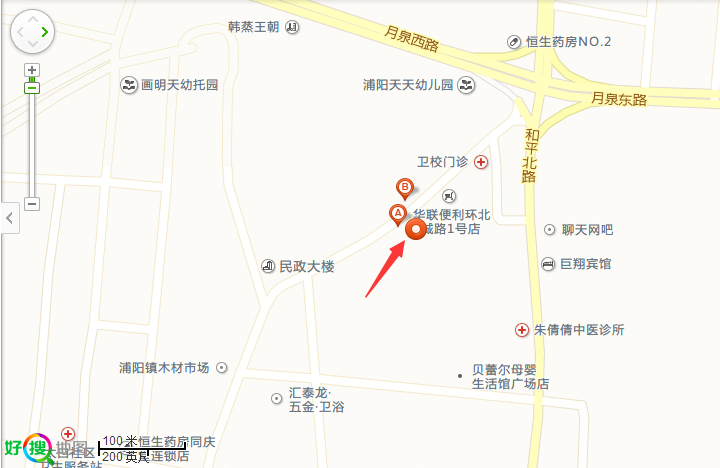Pan map left with compass arrow

click(18, 33)
